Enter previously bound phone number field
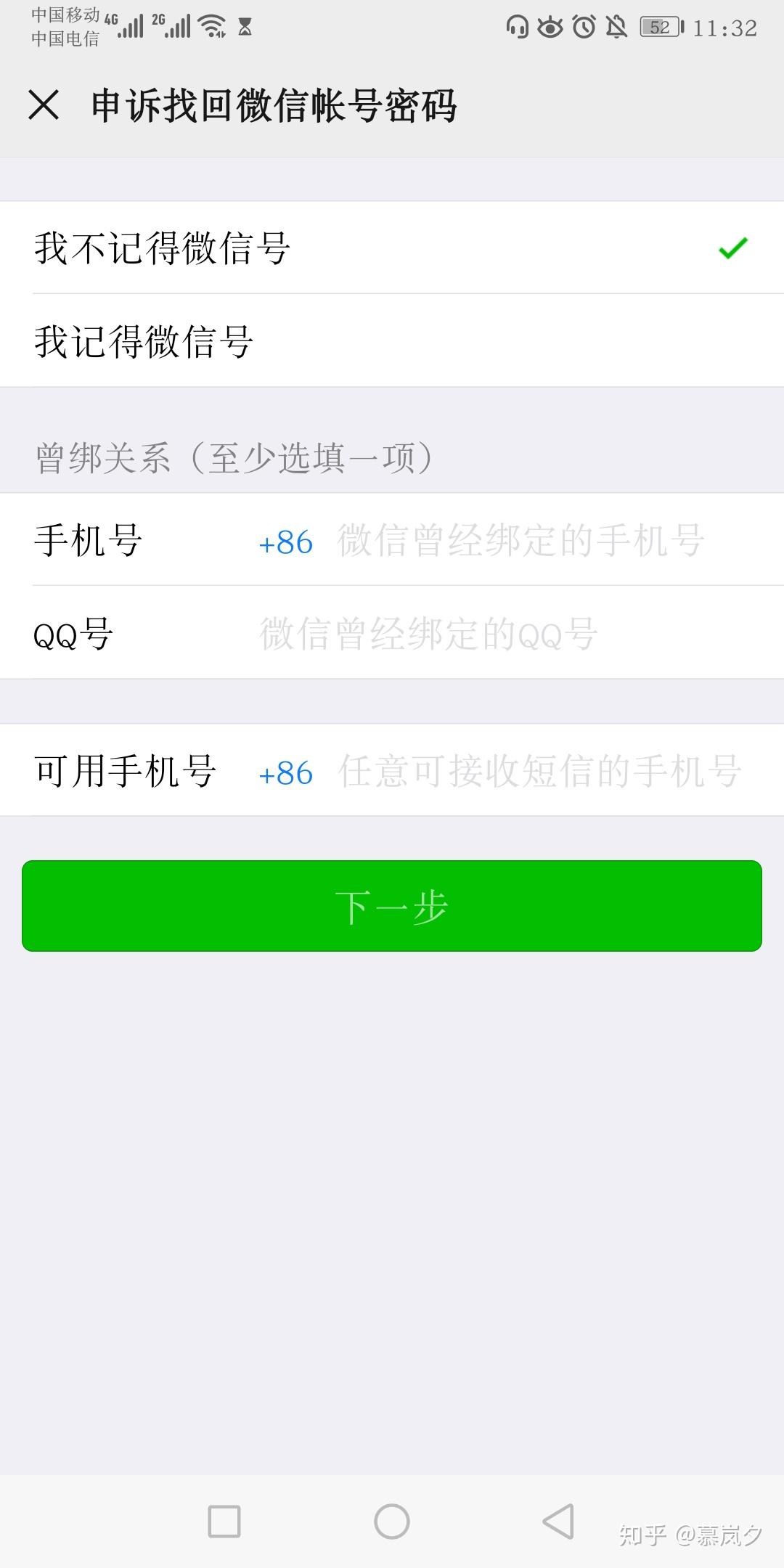Viewport: 784px width, 1568px height. (521, 541)
